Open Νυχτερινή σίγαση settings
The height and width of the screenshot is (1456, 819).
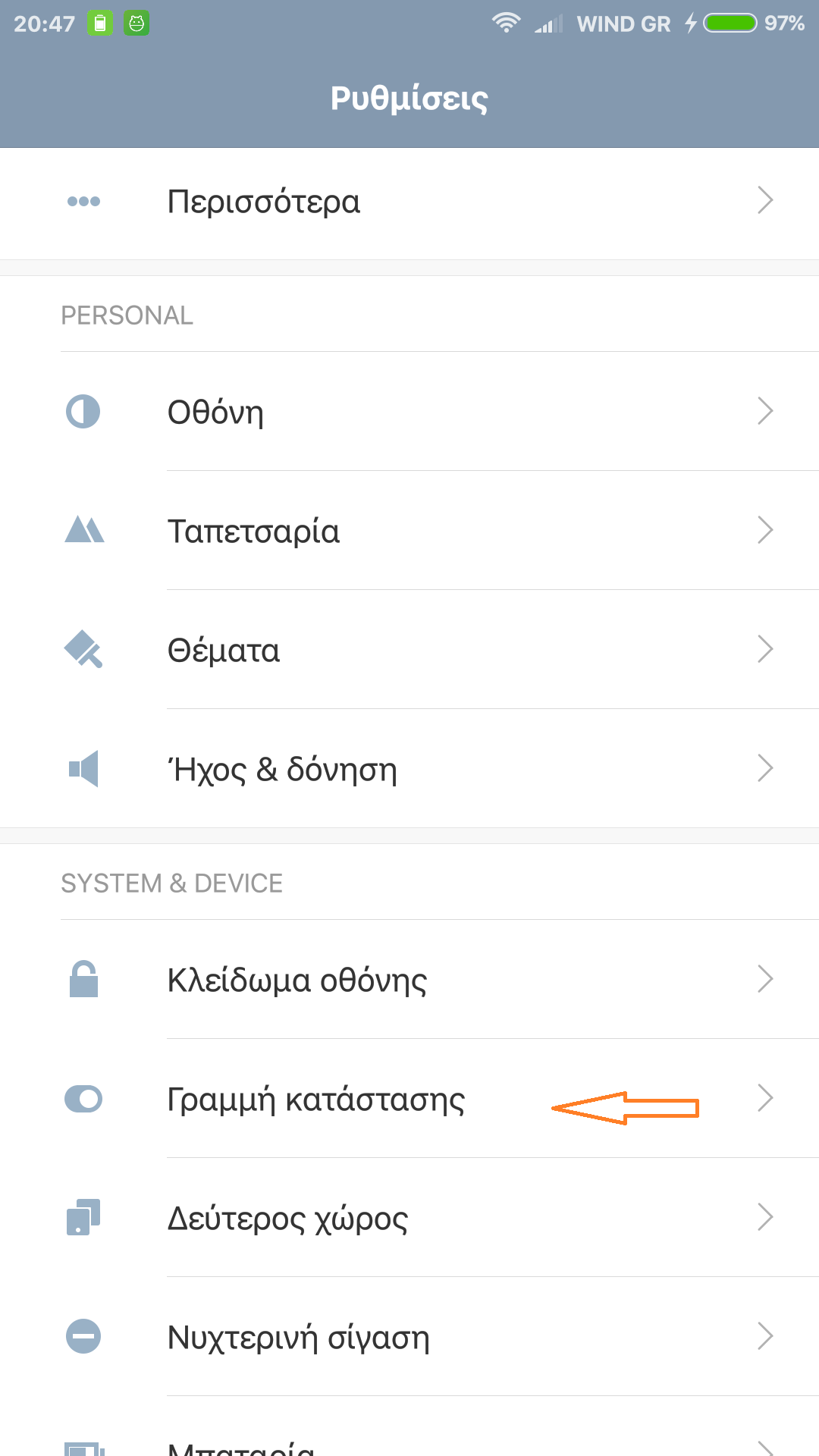[409, 1337]
